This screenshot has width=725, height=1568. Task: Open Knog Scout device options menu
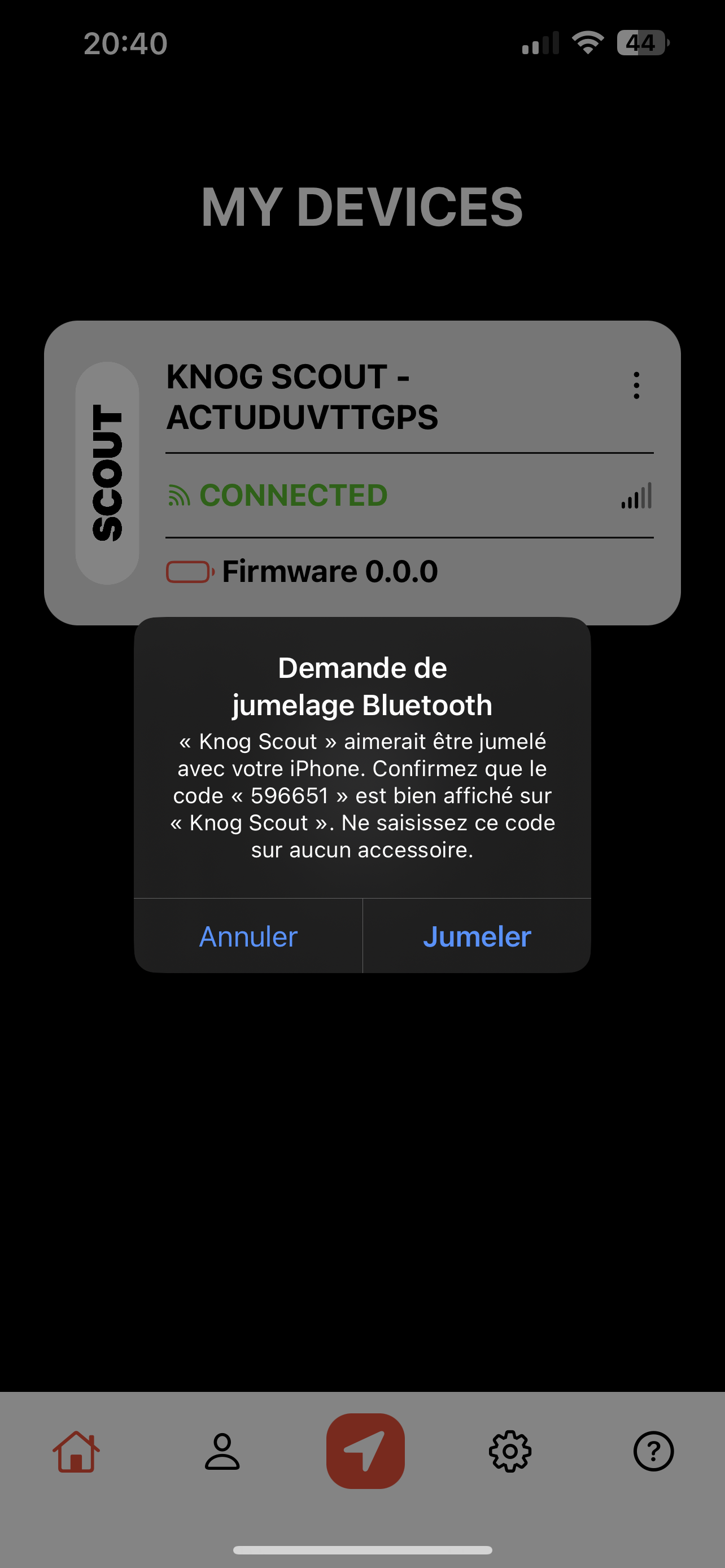tap(636, 386)
